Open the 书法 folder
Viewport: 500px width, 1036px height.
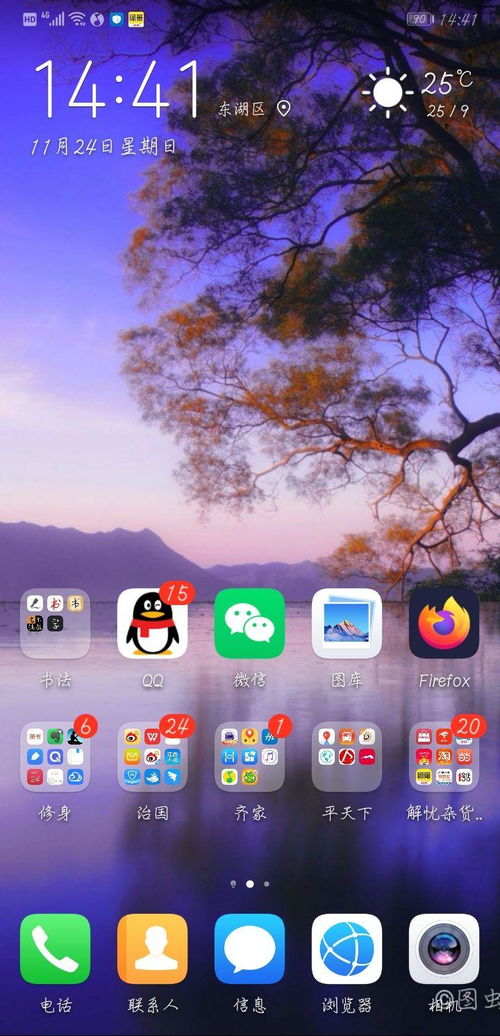[x=55, y=623]
